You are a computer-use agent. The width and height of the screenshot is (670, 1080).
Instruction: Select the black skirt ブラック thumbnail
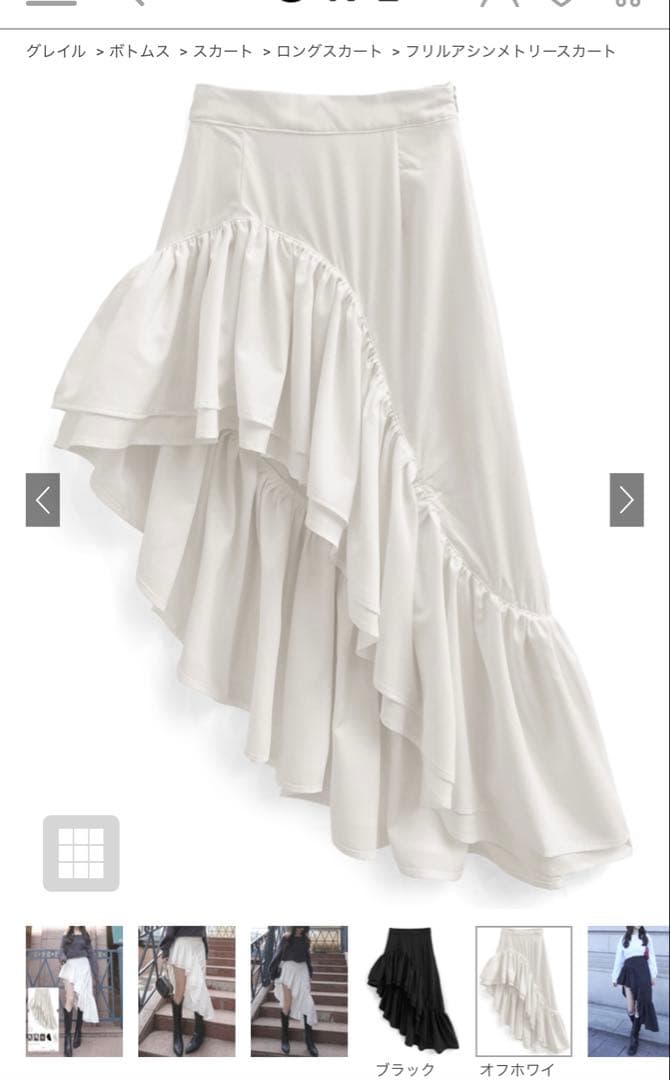click(411, 991)
